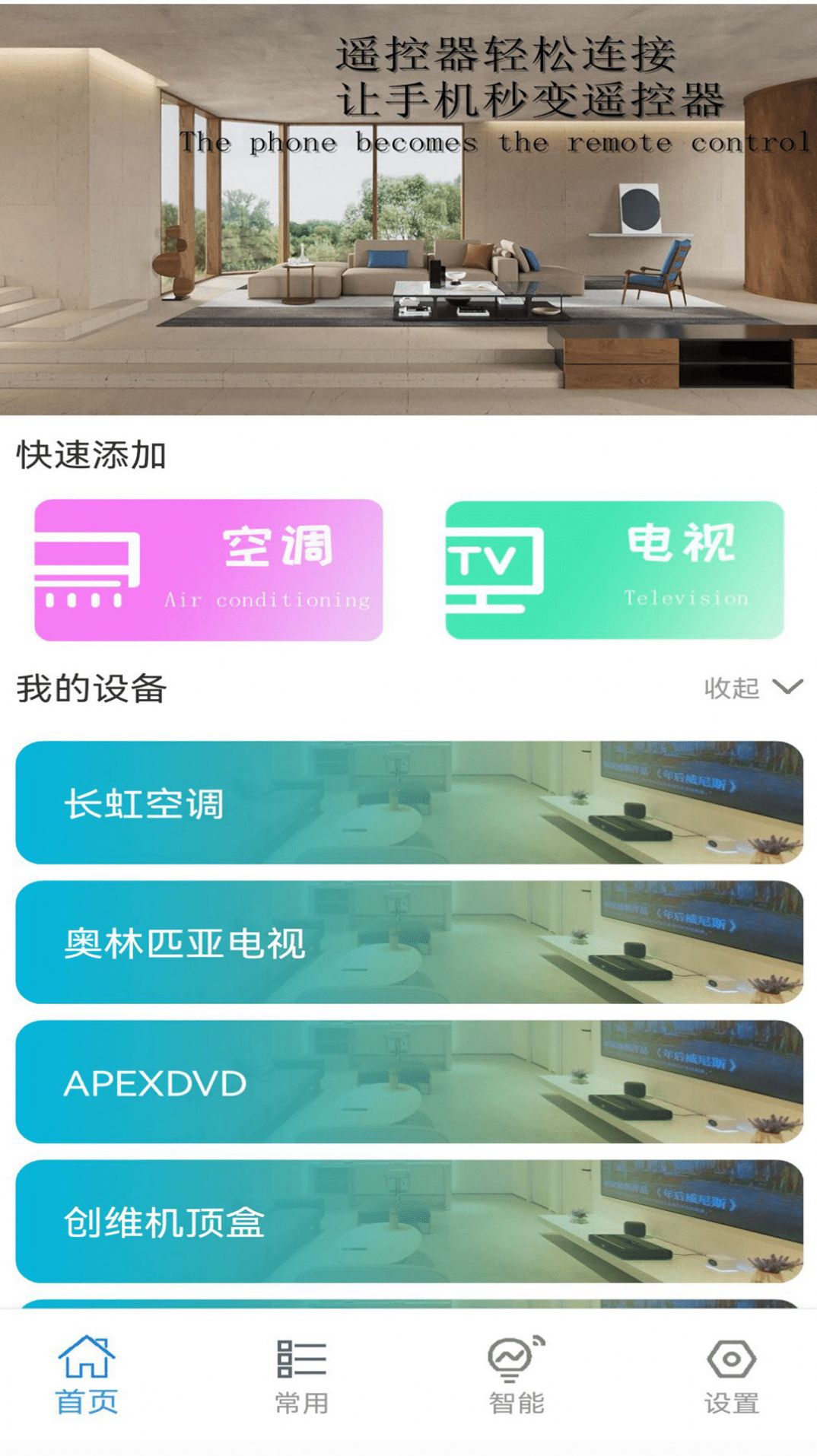817x1456 pixels.
Task: Open the APEXDVD device remote
Action: click(x=409, y=1082)
